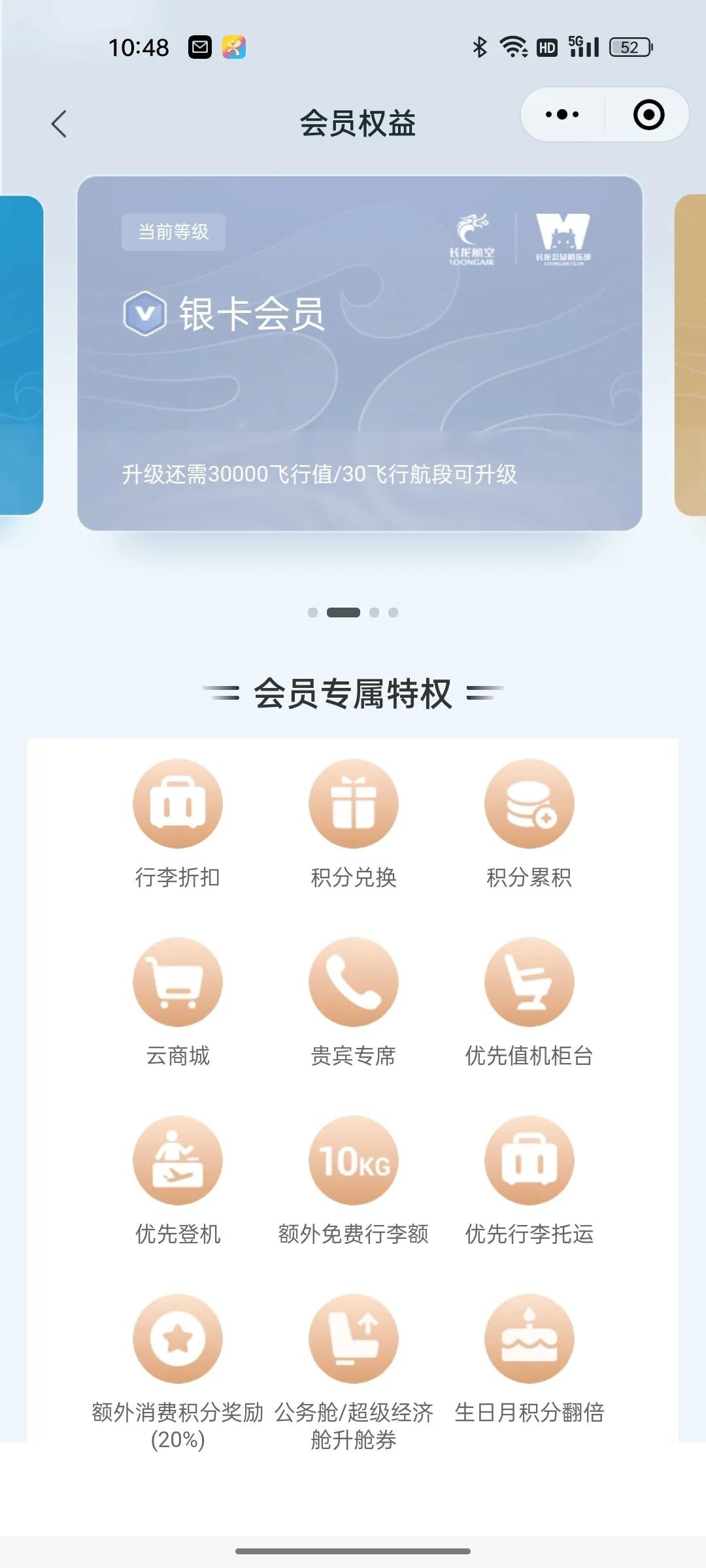Open 云商城 privilege
706x1568 pixels.
pyautogui.click(x=178, y=982)
